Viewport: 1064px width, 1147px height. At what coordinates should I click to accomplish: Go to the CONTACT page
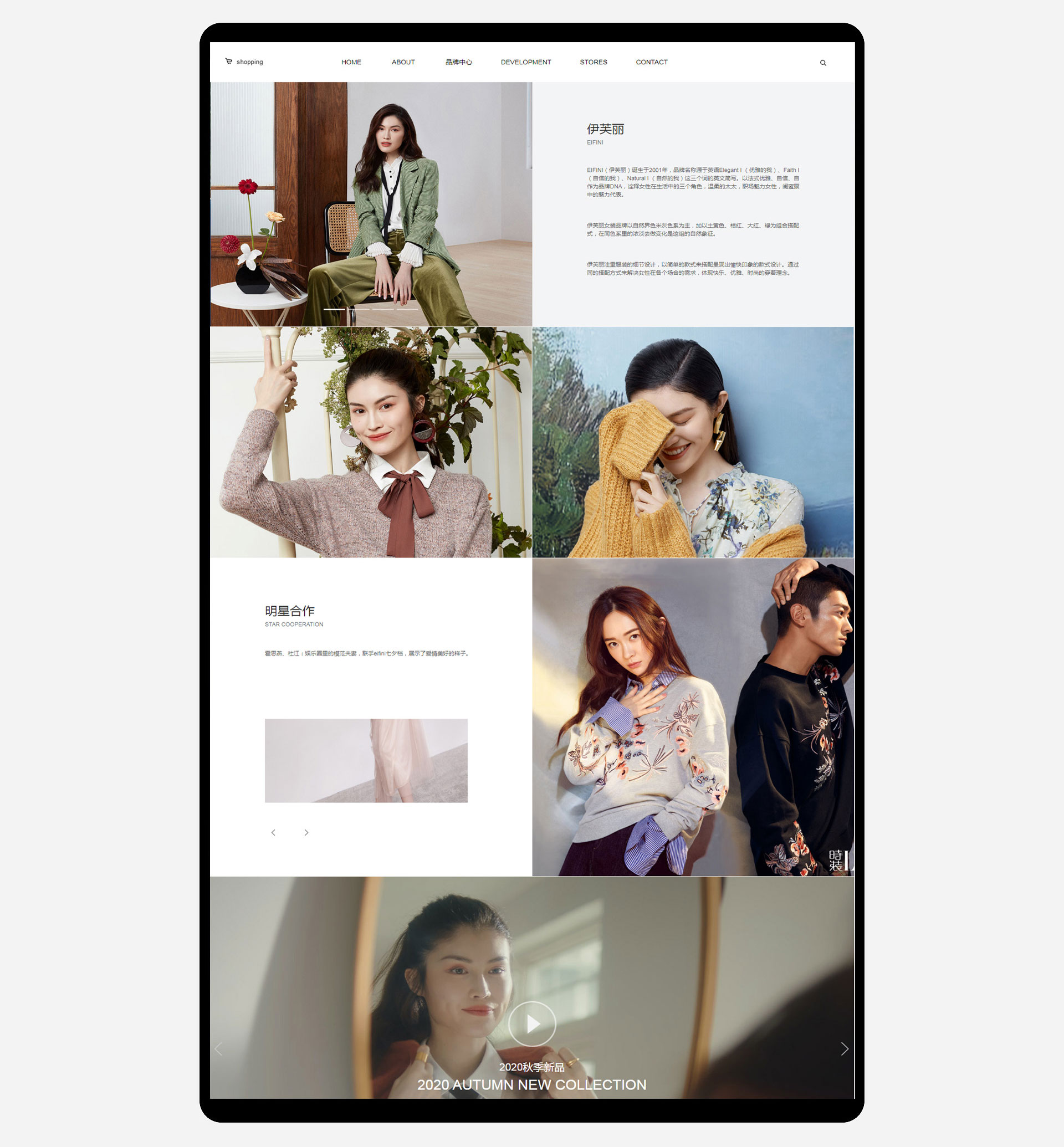click(x=651, y=62)
